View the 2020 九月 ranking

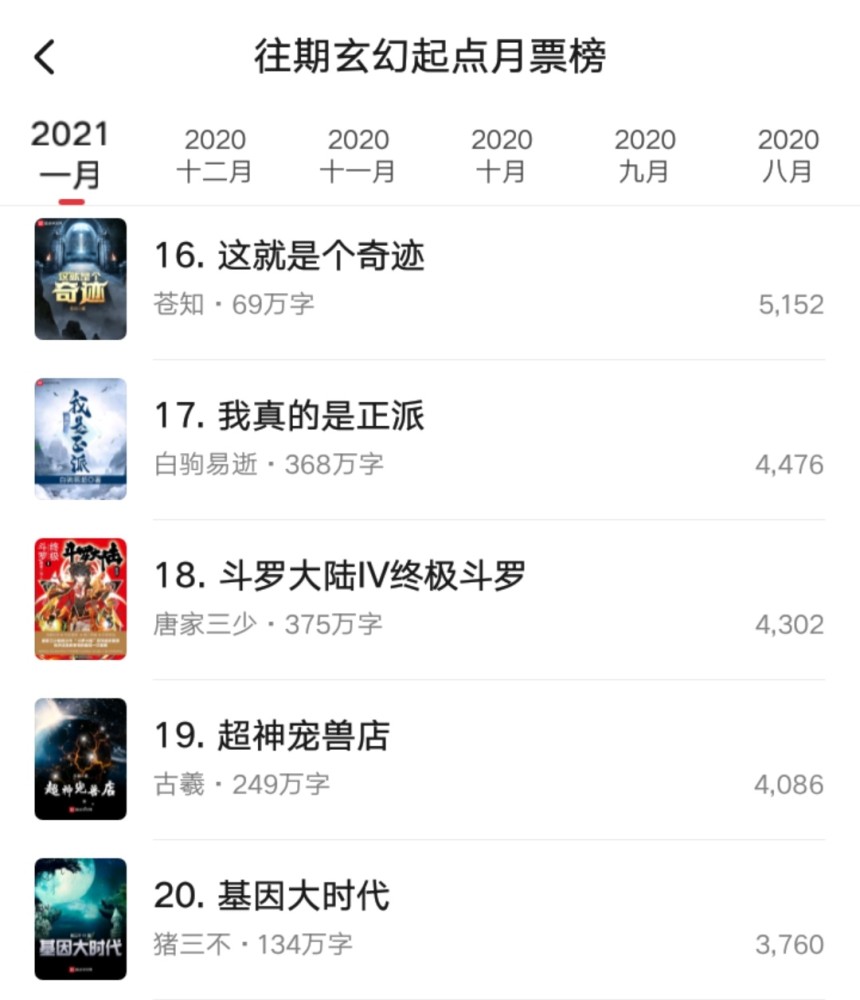[x=644, y=155]
